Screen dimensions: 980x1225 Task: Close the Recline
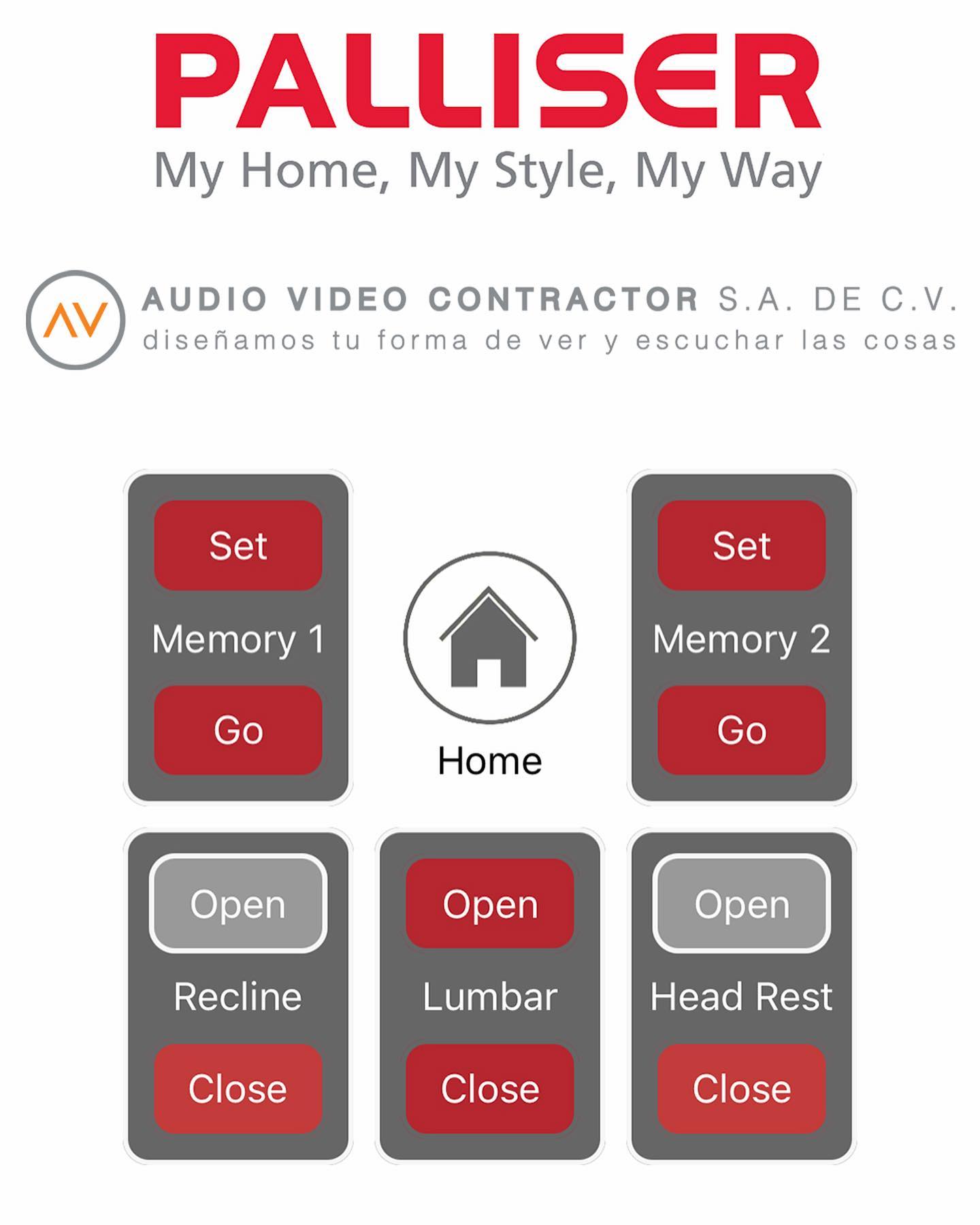tap(238, 1088)
